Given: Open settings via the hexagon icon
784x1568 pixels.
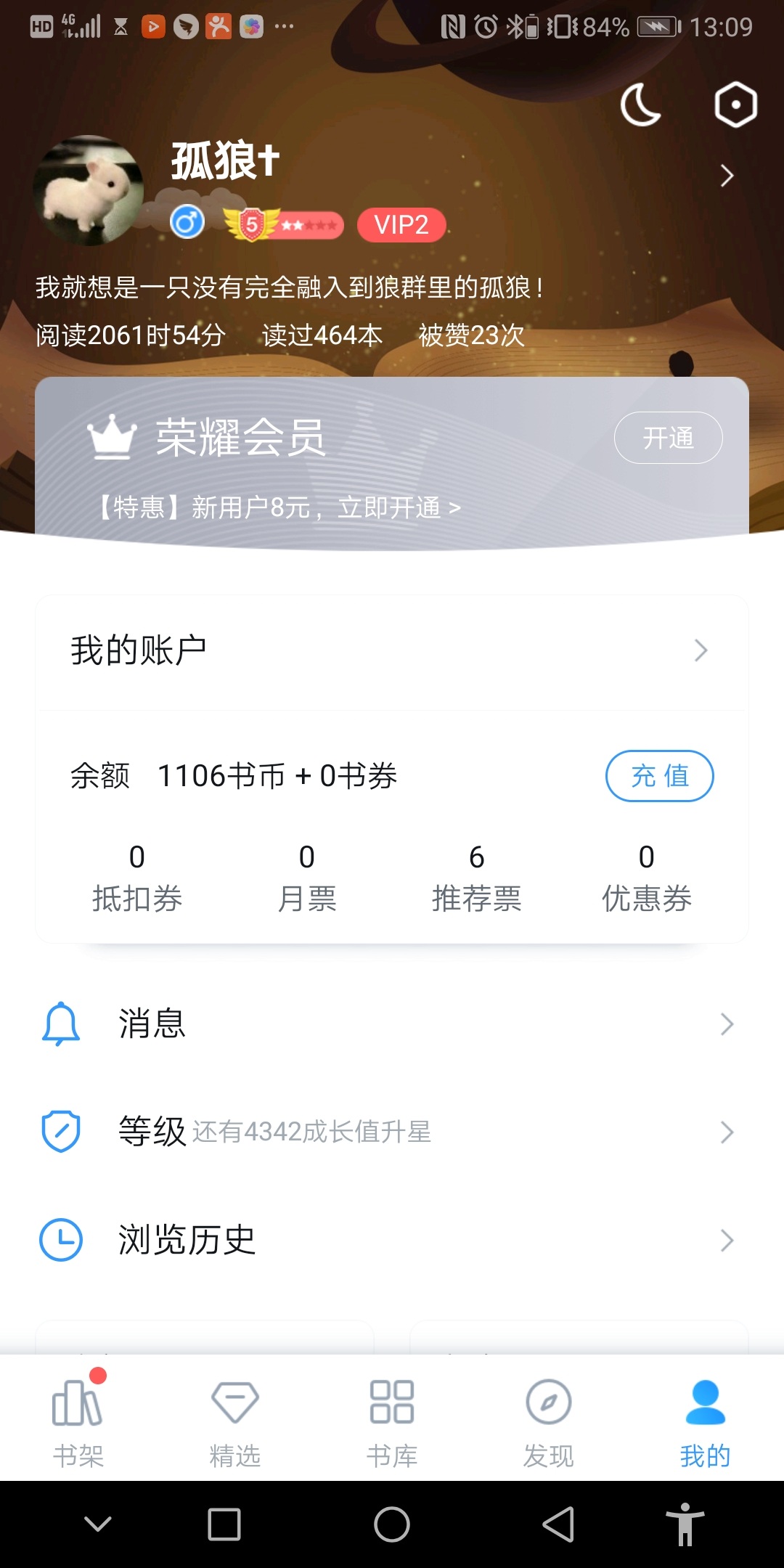Looking at the screenshot, I should pos(735,105).
